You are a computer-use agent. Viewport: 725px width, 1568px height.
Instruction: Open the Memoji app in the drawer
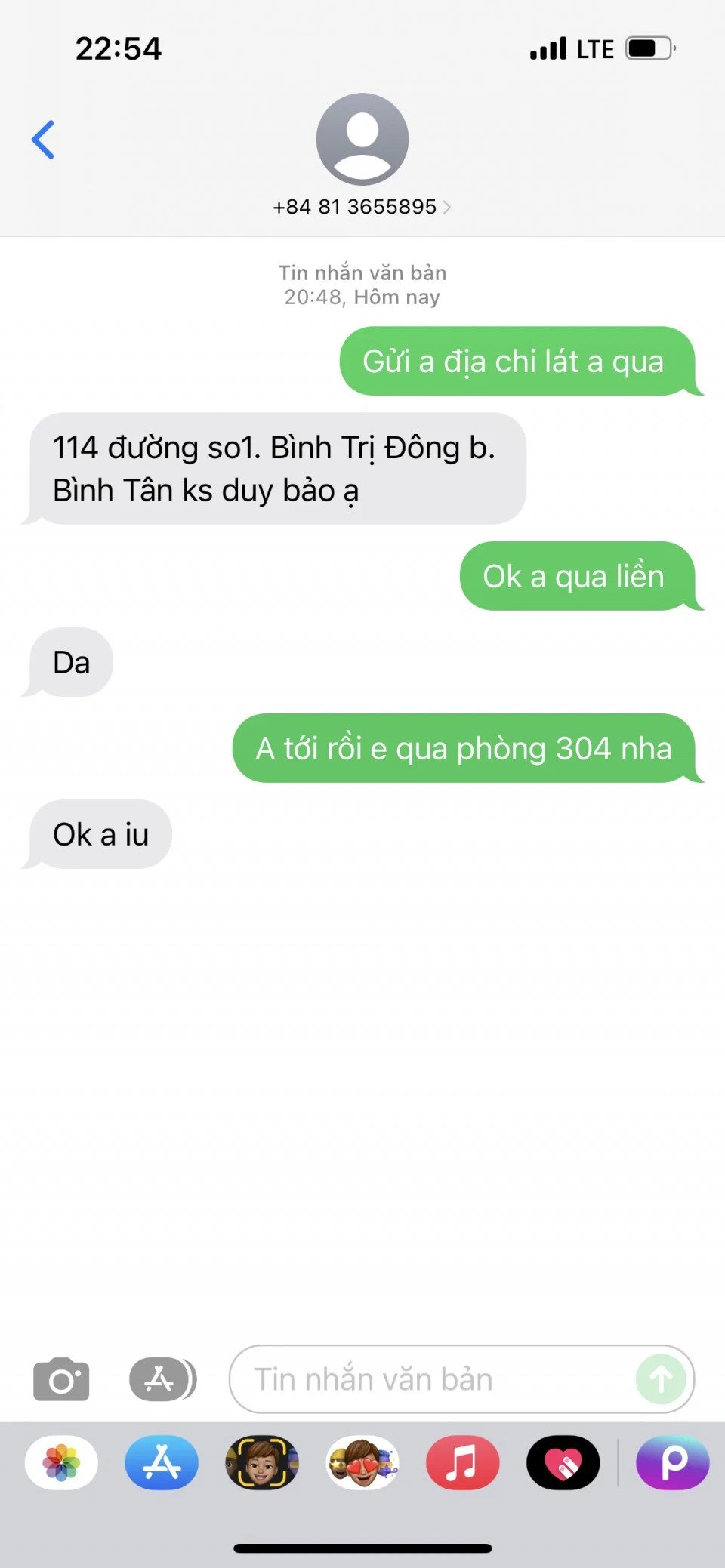point(262,1462)
